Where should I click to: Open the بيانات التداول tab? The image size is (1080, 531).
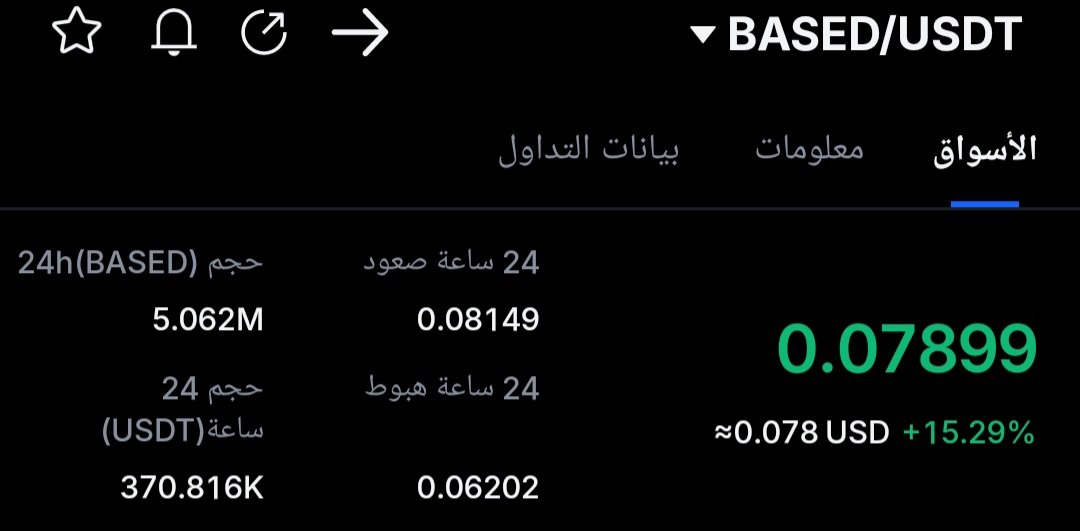[589, 151]
